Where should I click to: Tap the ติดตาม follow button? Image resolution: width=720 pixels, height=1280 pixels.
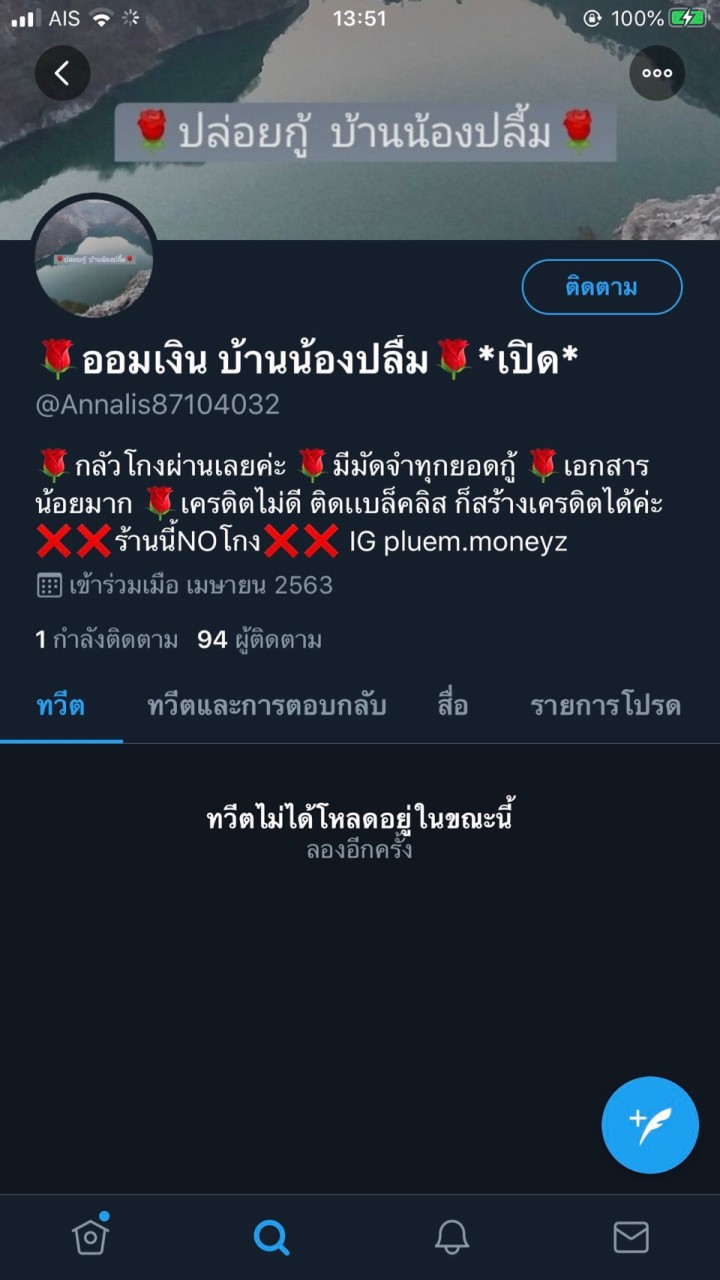pos(601,288)
